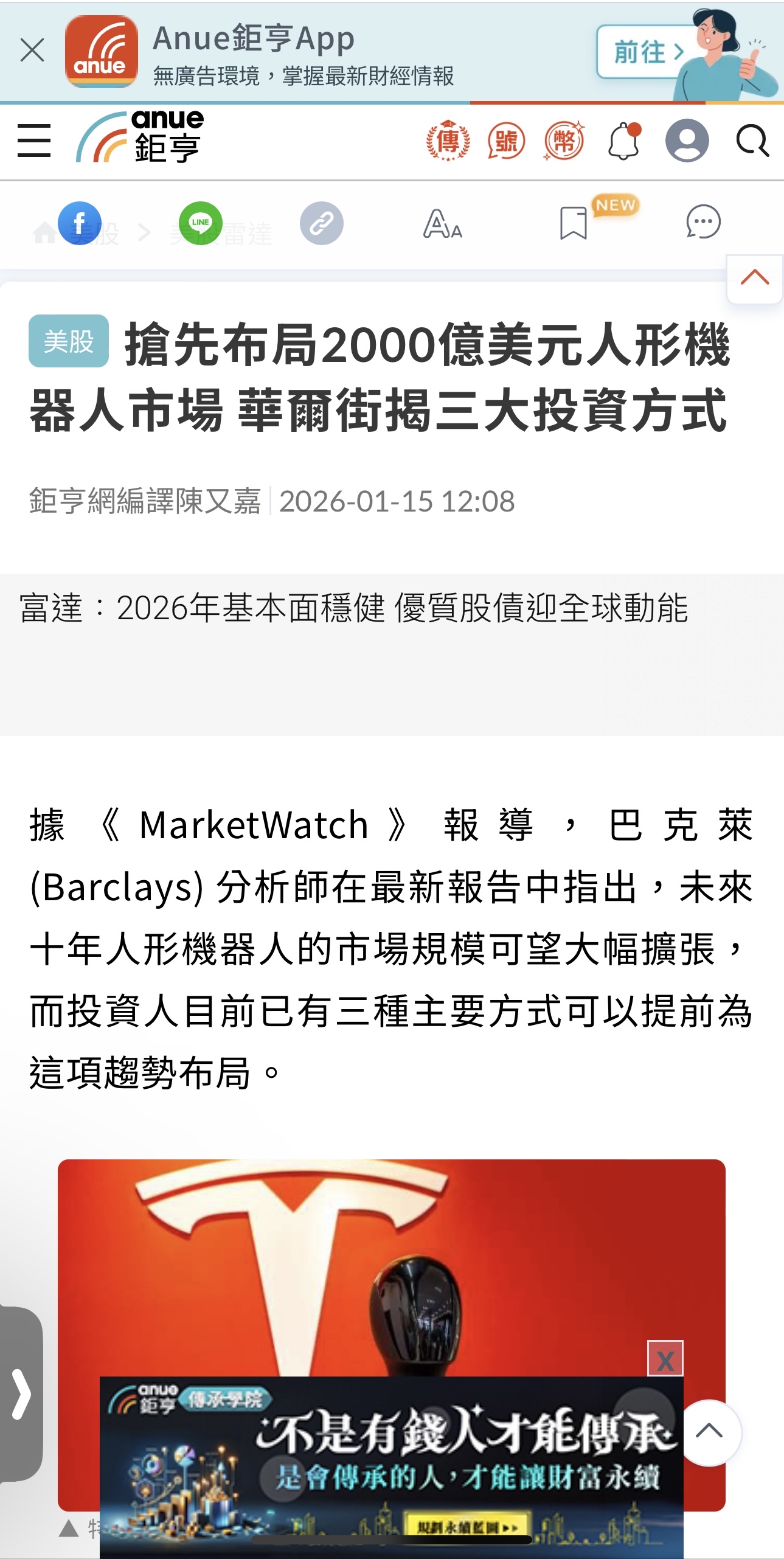This screenshot has width=784, height=1559.
Task: Collapse the share toolbar with red chevron
Action: pos(755,279)
